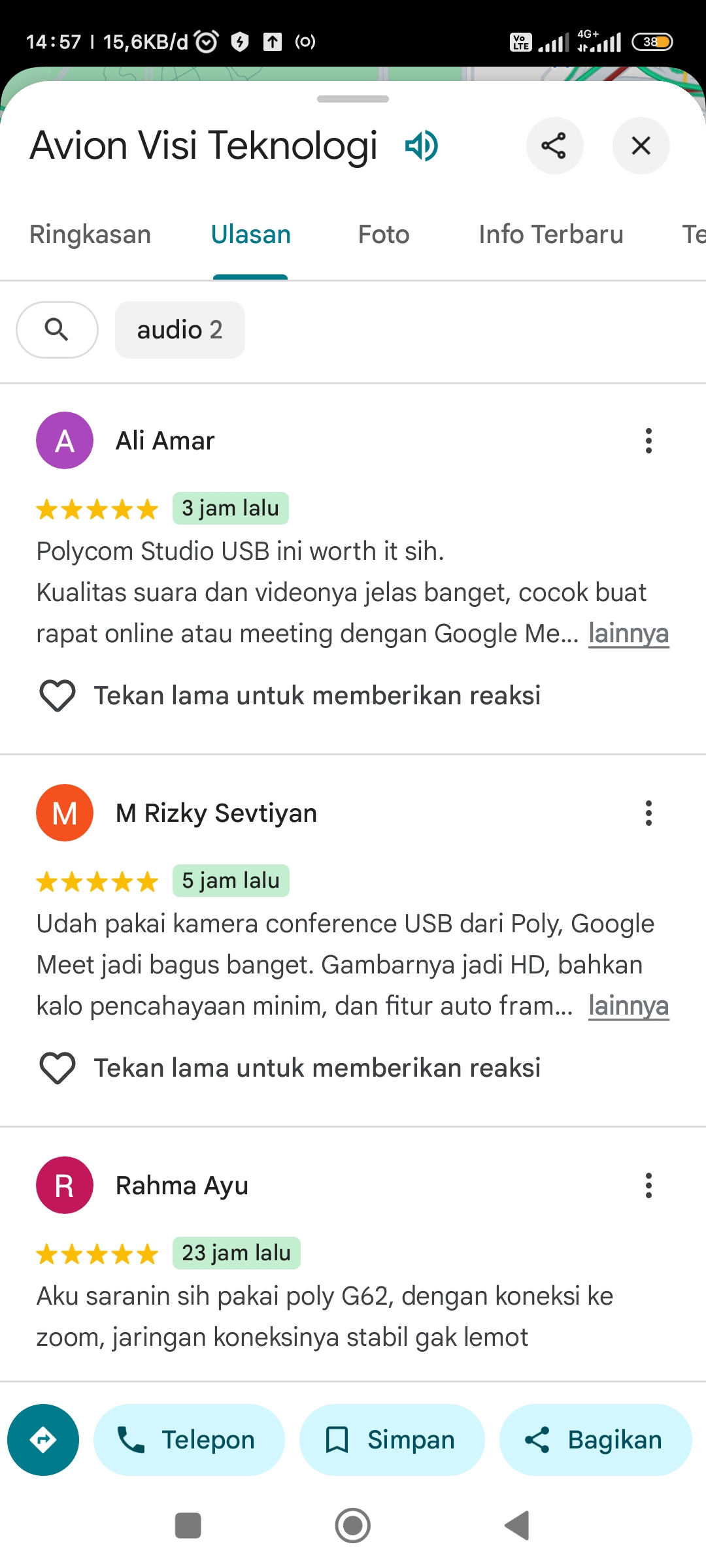706x1568 pixels.
Task: React to M Rizky Sevtiyan's review heart
Action: pos(58,1068)
